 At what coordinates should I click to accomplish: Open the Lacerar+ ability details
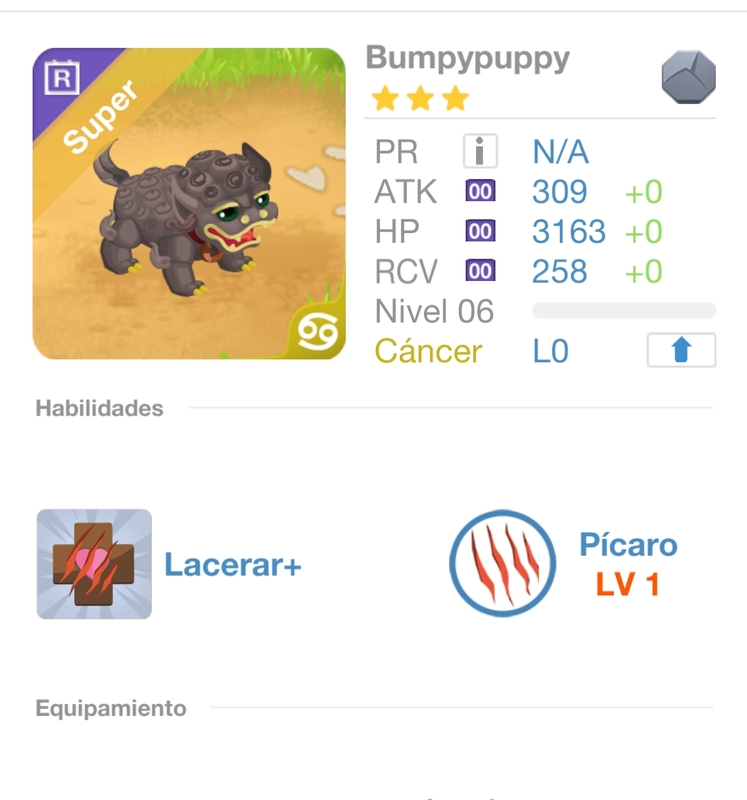coord(95,564)
